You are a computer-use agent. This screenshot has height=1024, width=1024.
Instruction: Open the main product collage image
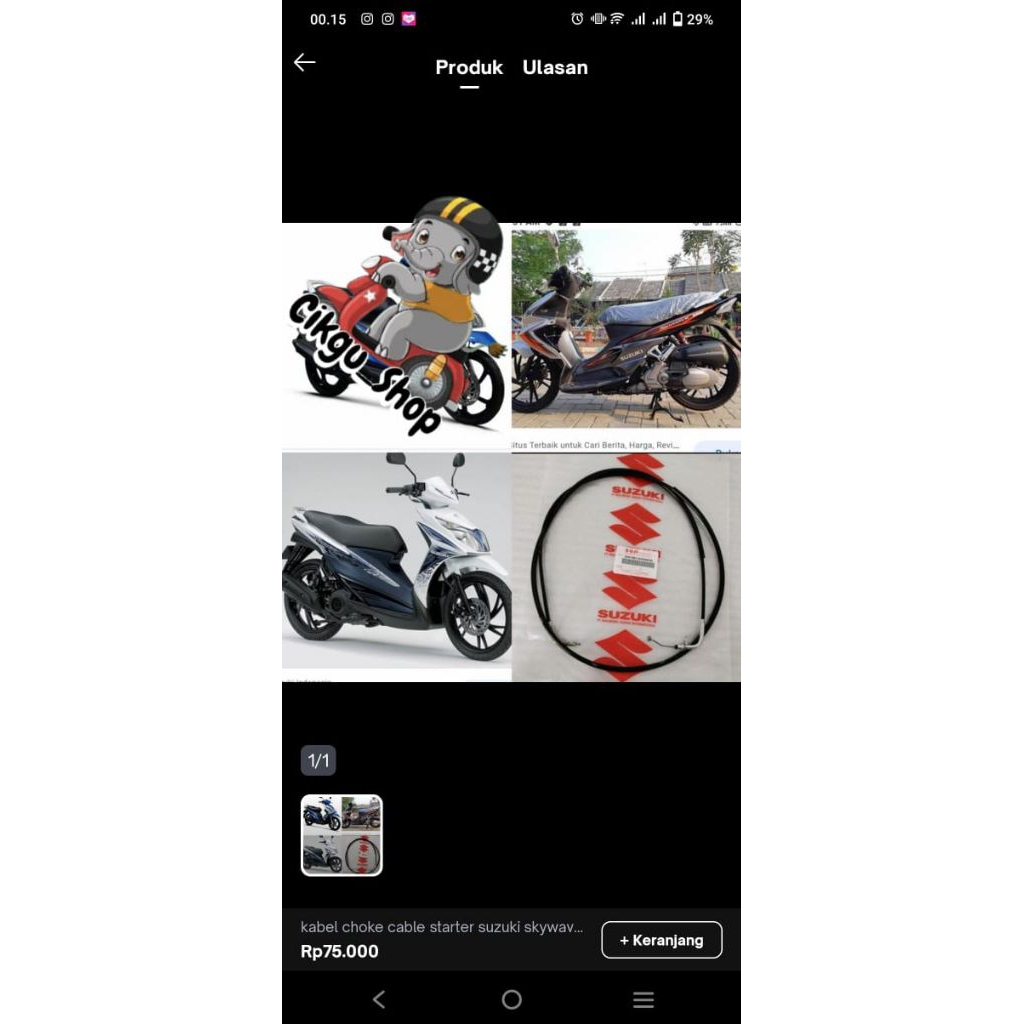tap(511, 452)
